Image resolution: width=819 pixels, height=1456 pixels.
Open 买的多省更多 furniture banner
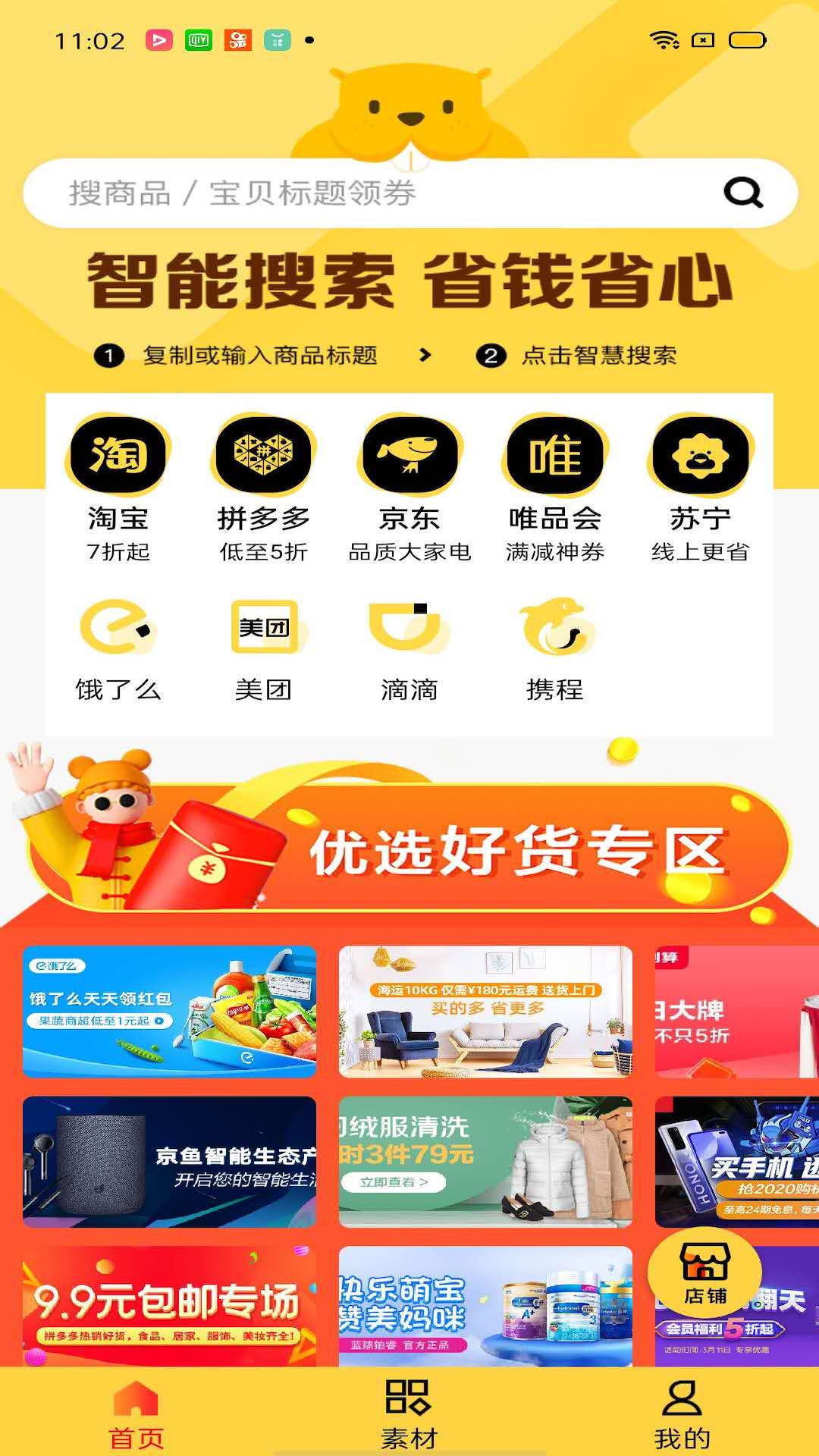(x=485, y=1011)
